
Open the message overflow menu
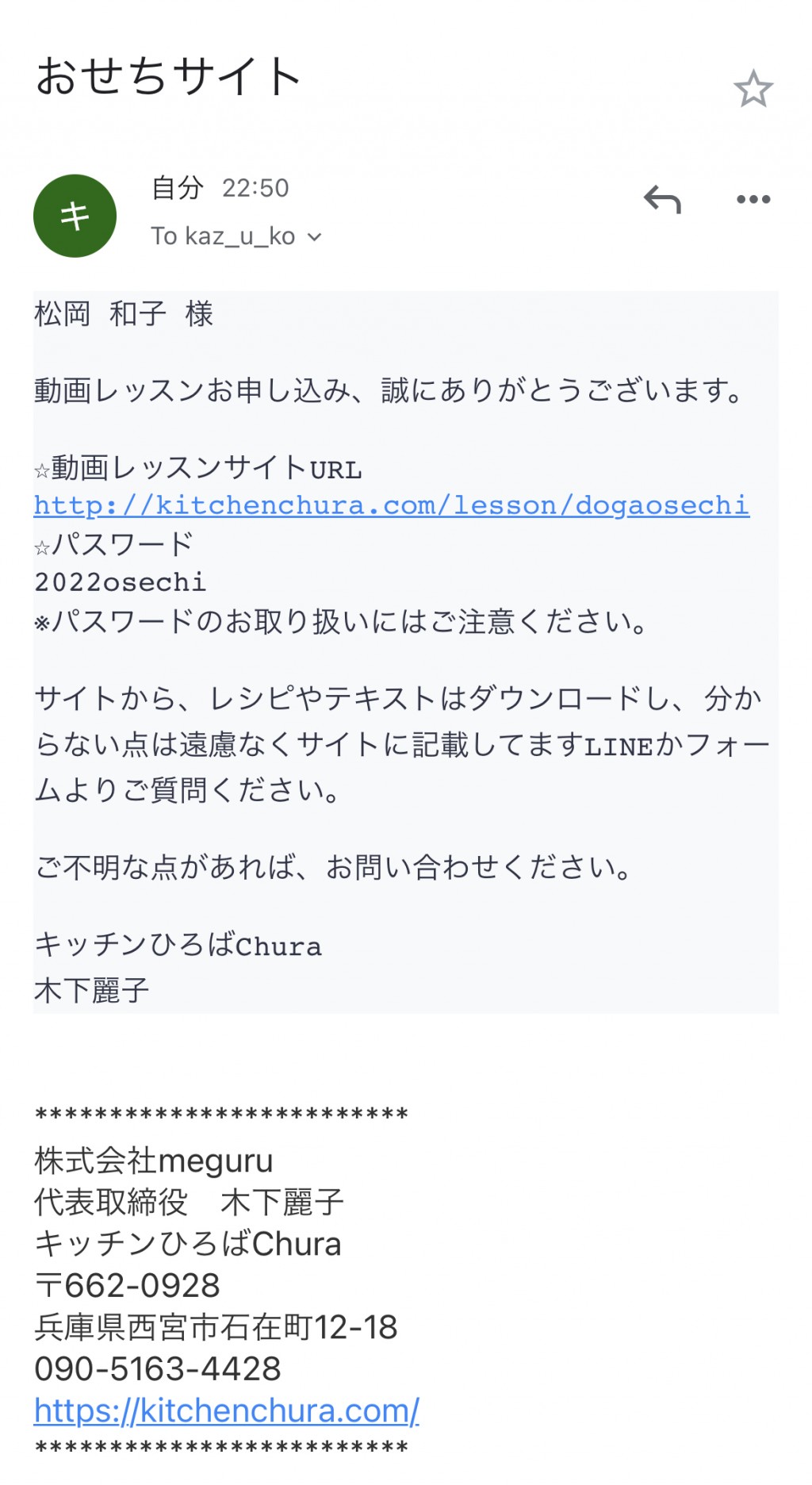point(753,199)
